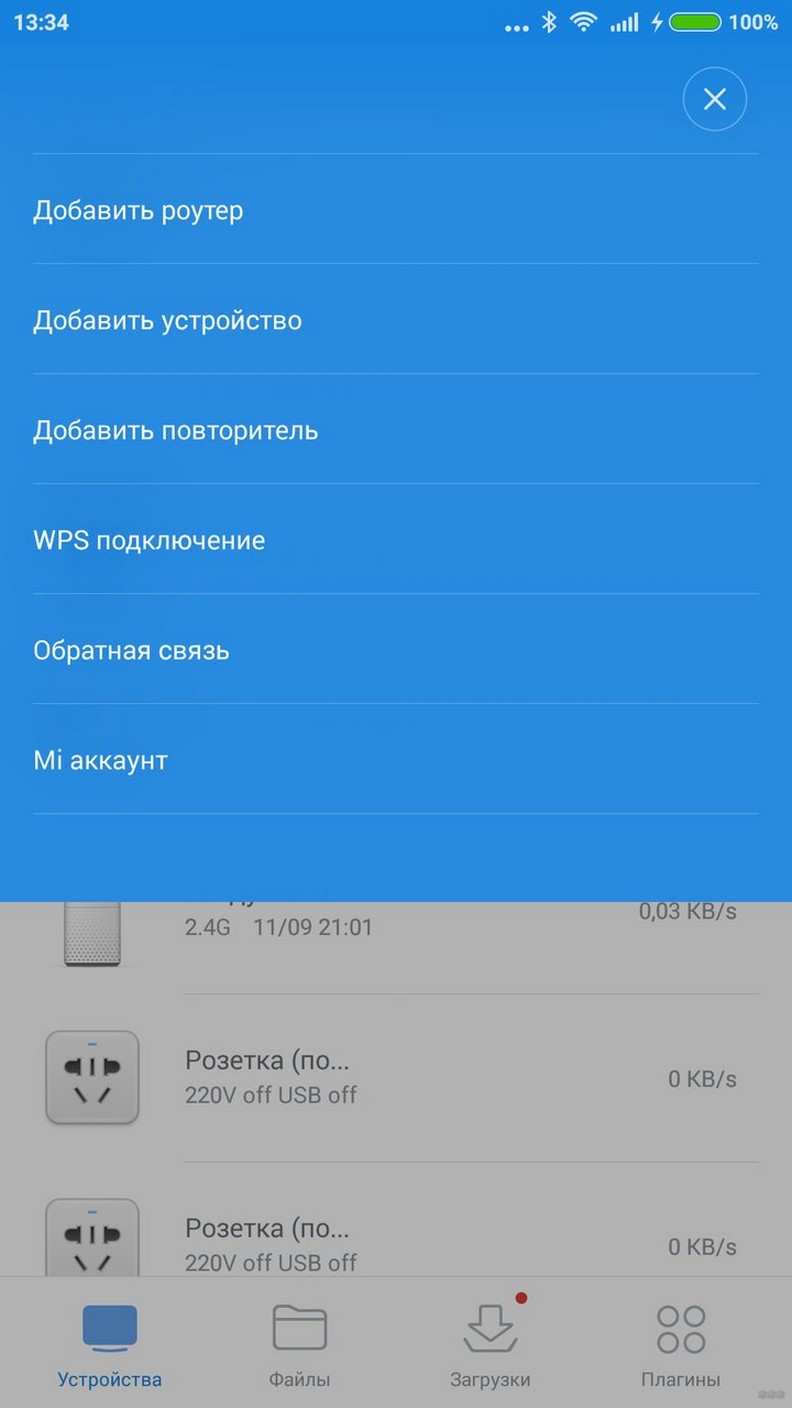Open the Файлы tab
Image resolution: width=792 pixels, height=1408 pixels.
click(x=300, y=1345)
